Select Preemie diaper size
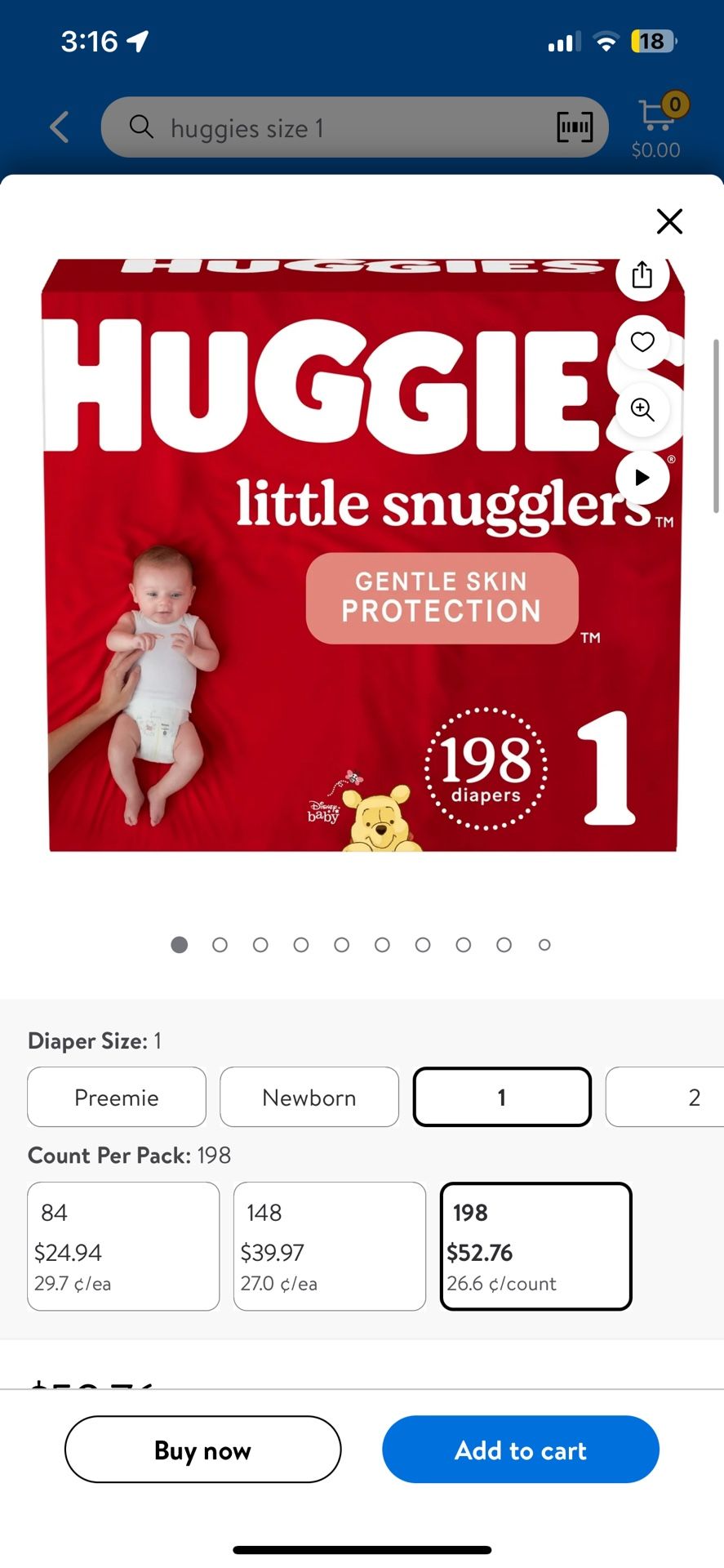The image size is (724, 1568). pyautogui.click(x=117, y=1097)
